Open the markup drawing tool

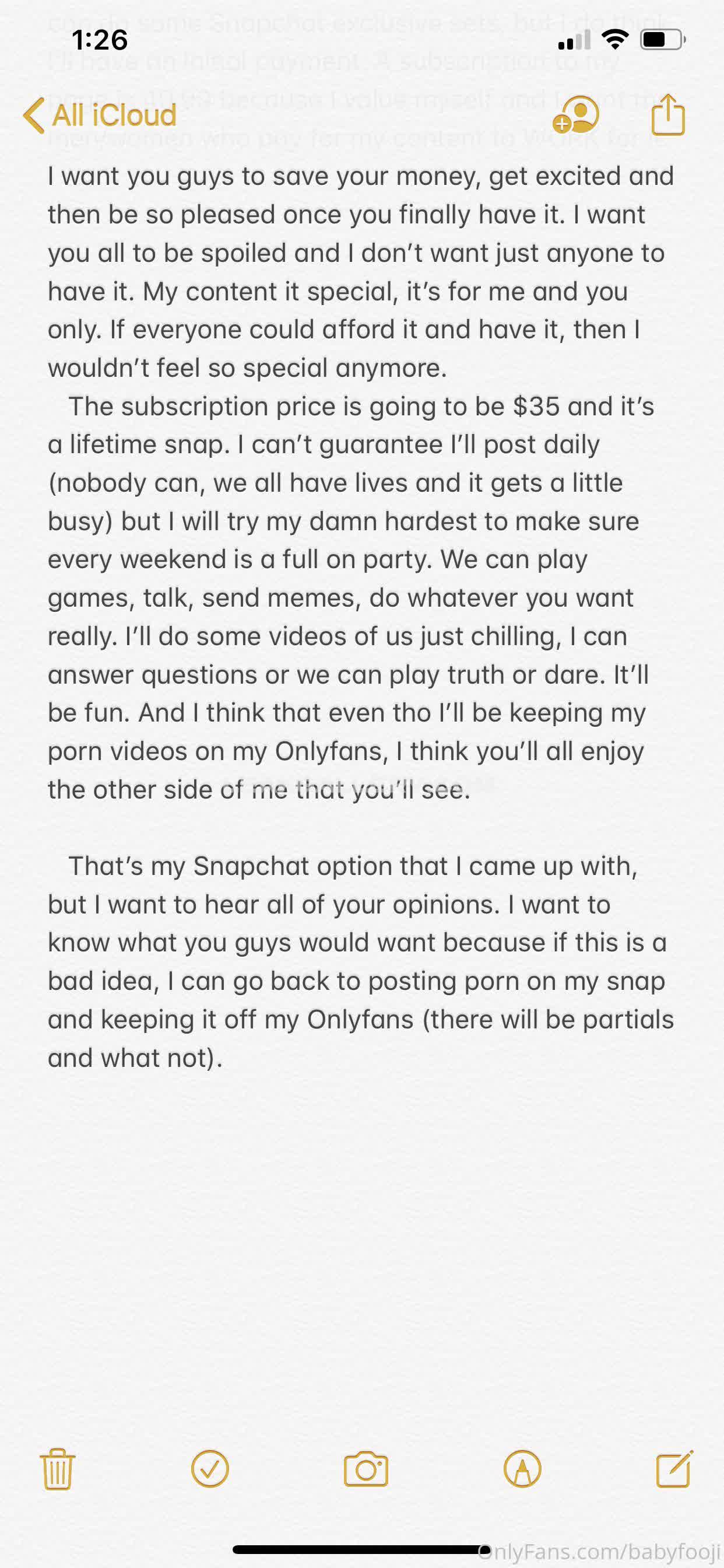tap(522, 1469)
